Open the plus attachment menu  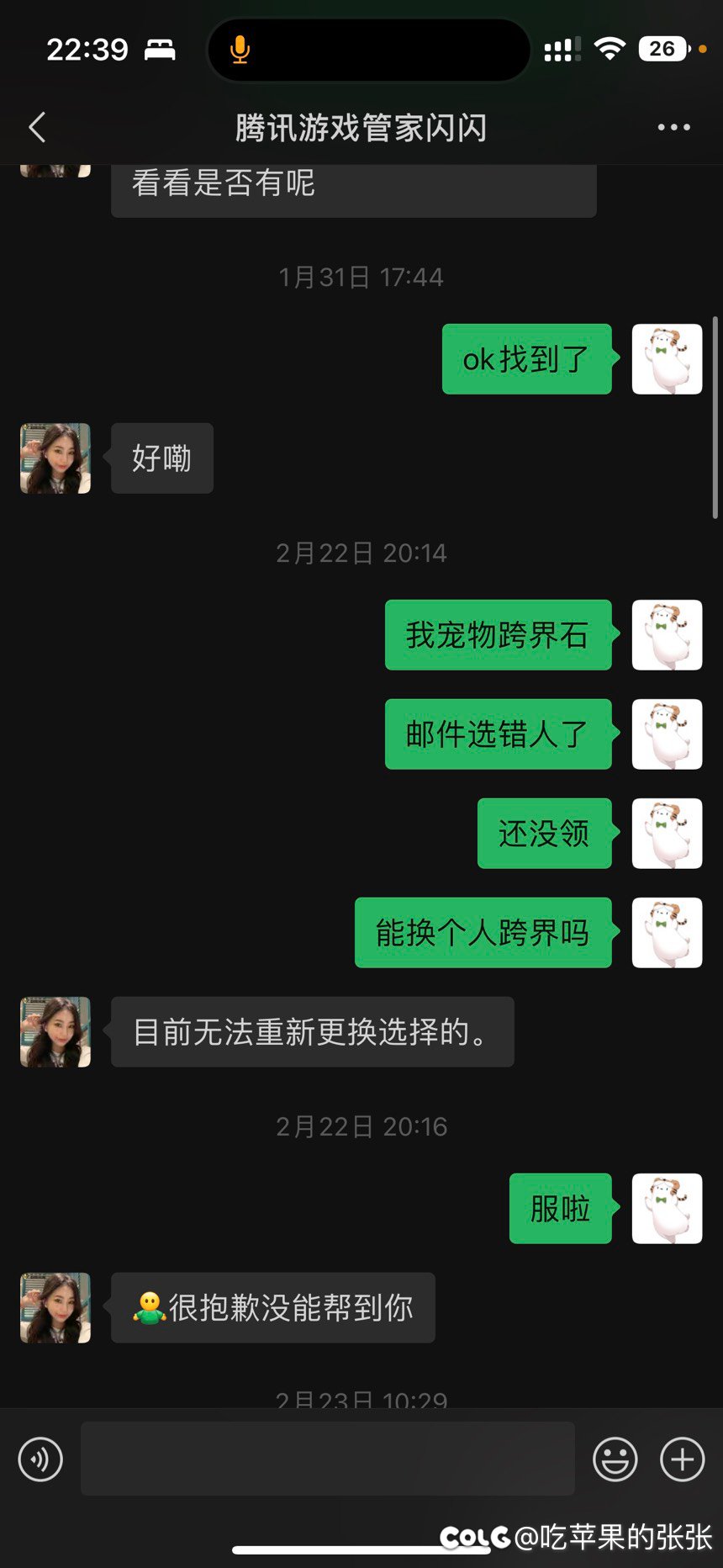[682, 1459]
